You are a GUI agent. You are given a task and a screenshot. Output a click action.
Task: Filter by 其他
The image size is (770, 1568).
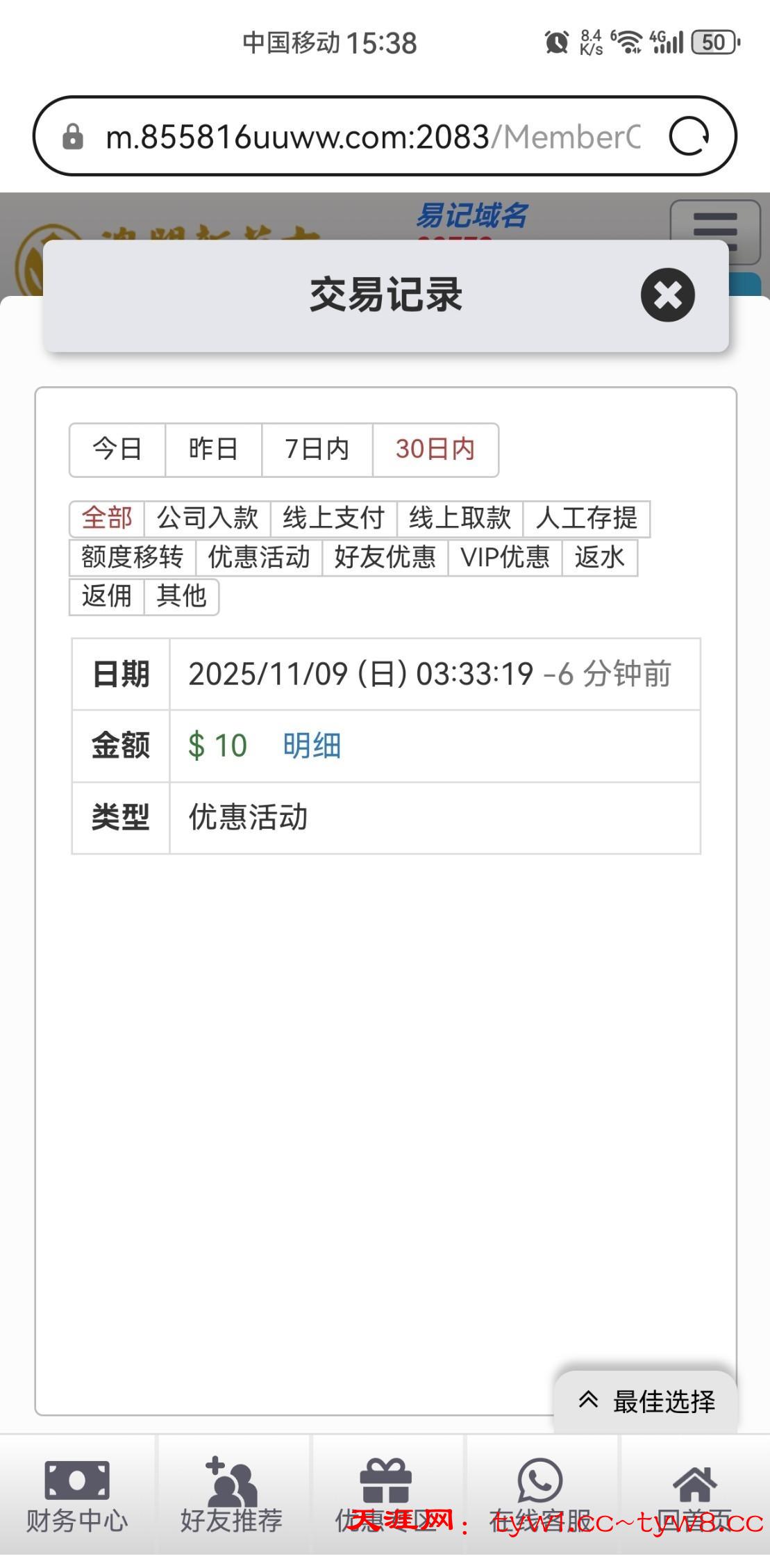[181, 596]
